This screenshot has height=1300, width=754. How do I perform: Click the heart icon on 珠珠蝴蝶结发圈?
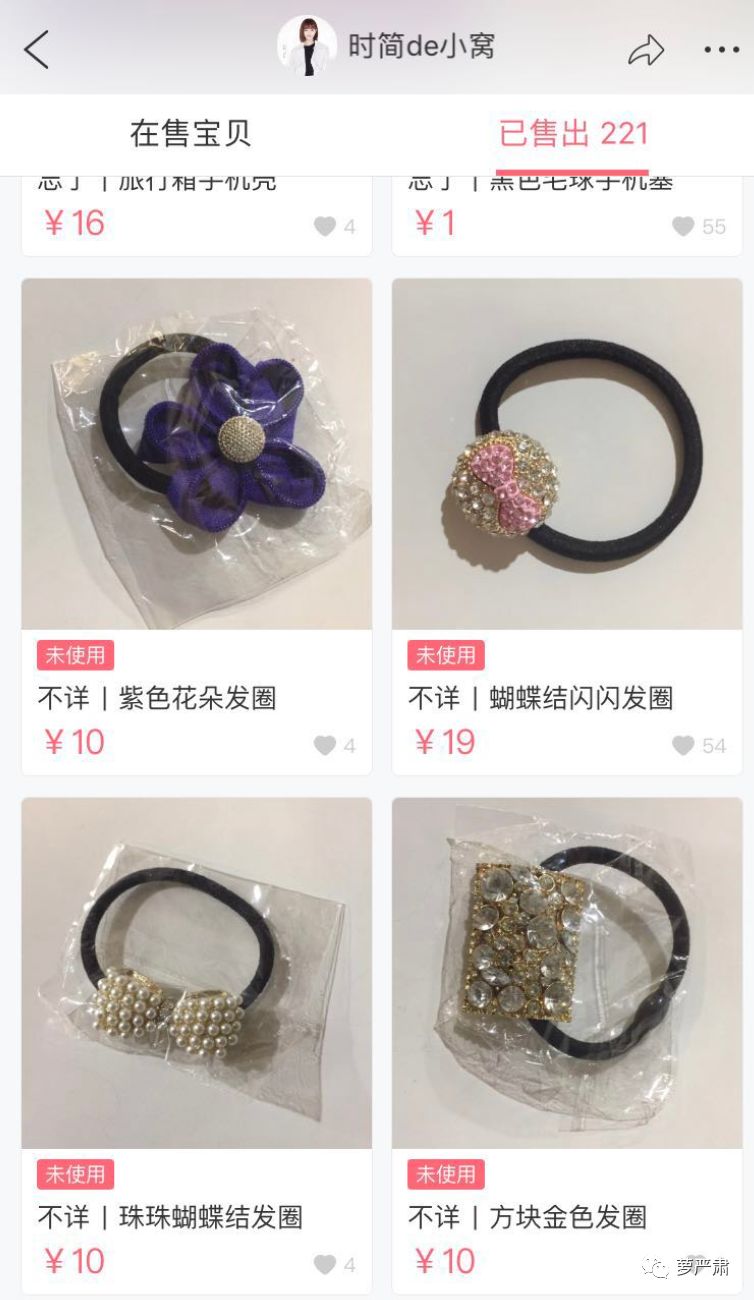pos(326,1262)
